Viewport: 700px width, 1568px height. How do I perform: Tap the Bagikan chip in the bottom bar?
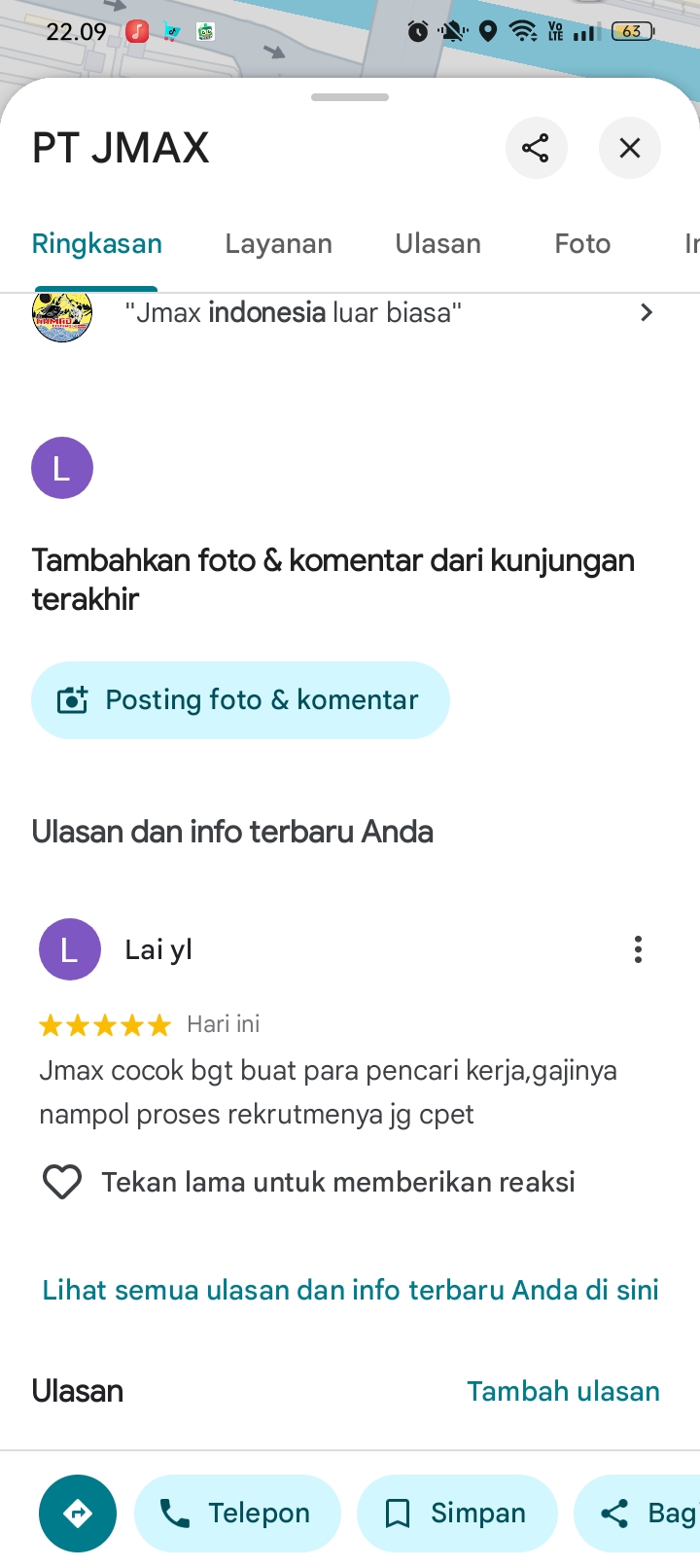[642, 1514]
